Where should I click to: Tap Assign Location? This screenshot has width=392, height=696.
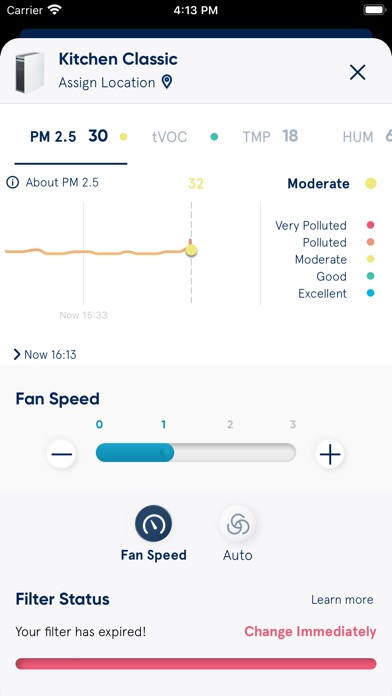click(x=115, y=83)
